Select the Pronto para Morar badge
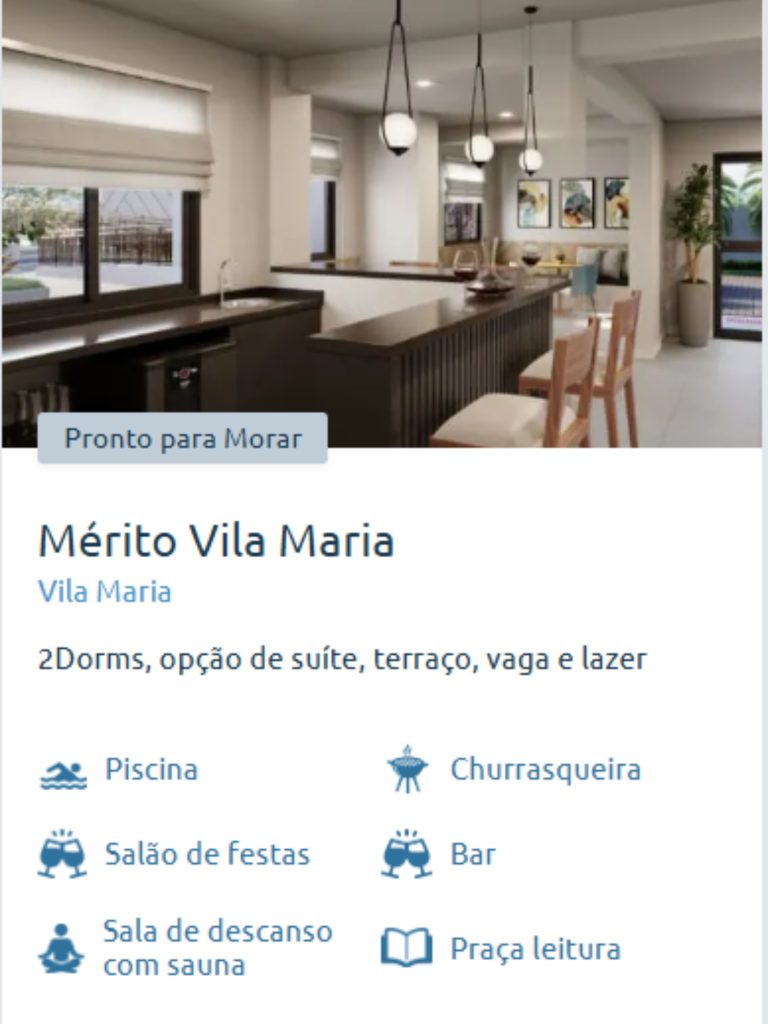The height and width of the screenshot is (1024, 768). pyautogui.click(x=183, y=438)
